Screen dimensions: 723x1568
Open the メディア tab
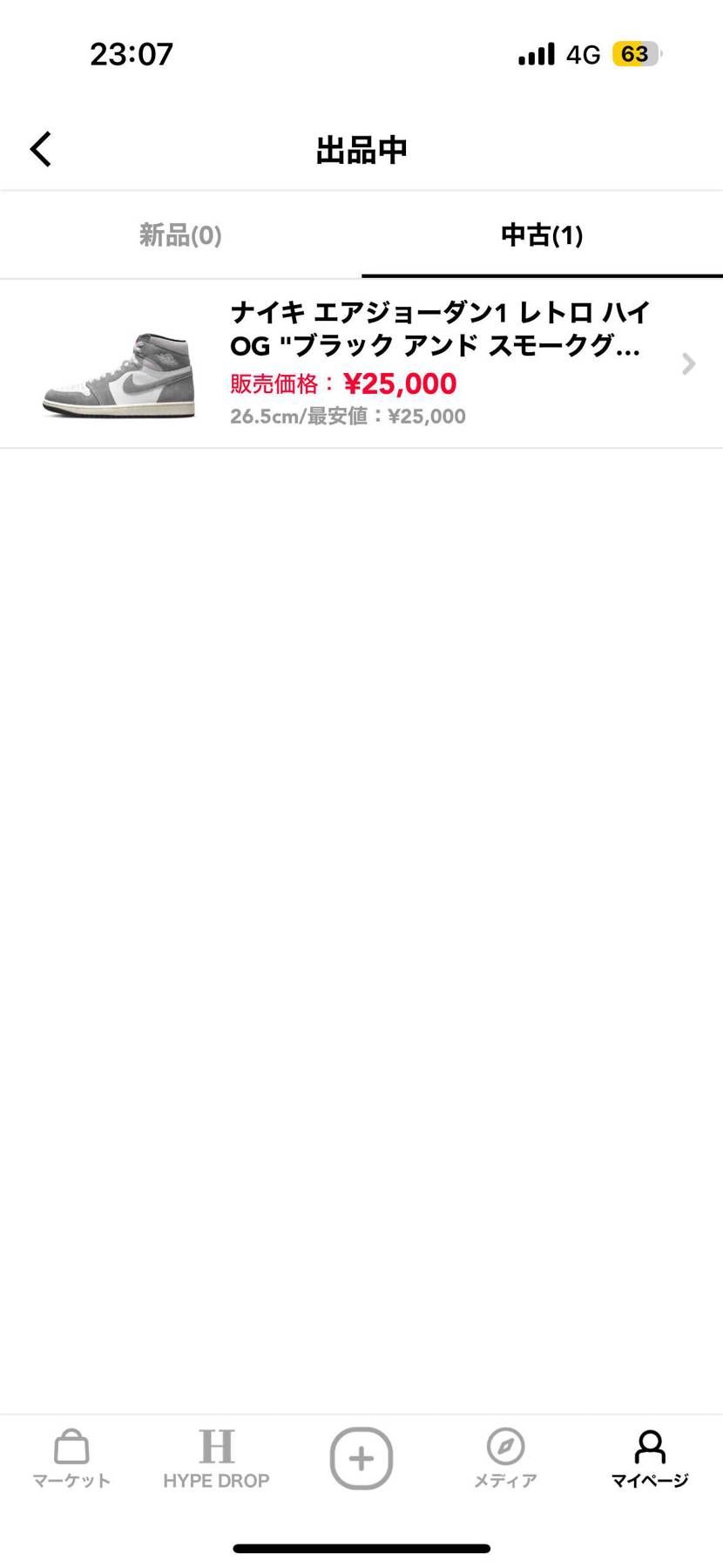(505, 1458)
